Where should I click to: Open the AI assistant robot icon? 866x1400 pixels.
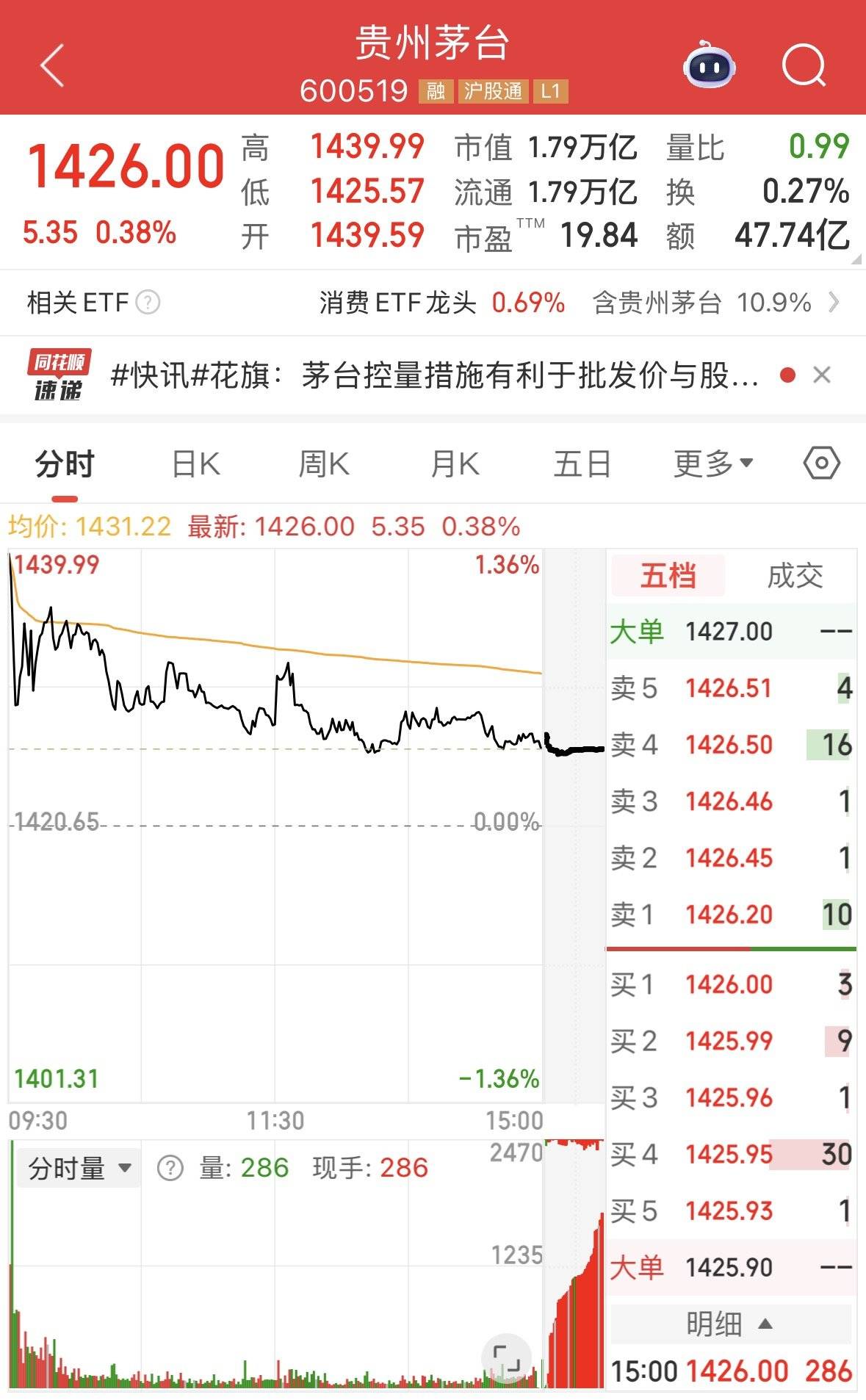pos(707,66)
